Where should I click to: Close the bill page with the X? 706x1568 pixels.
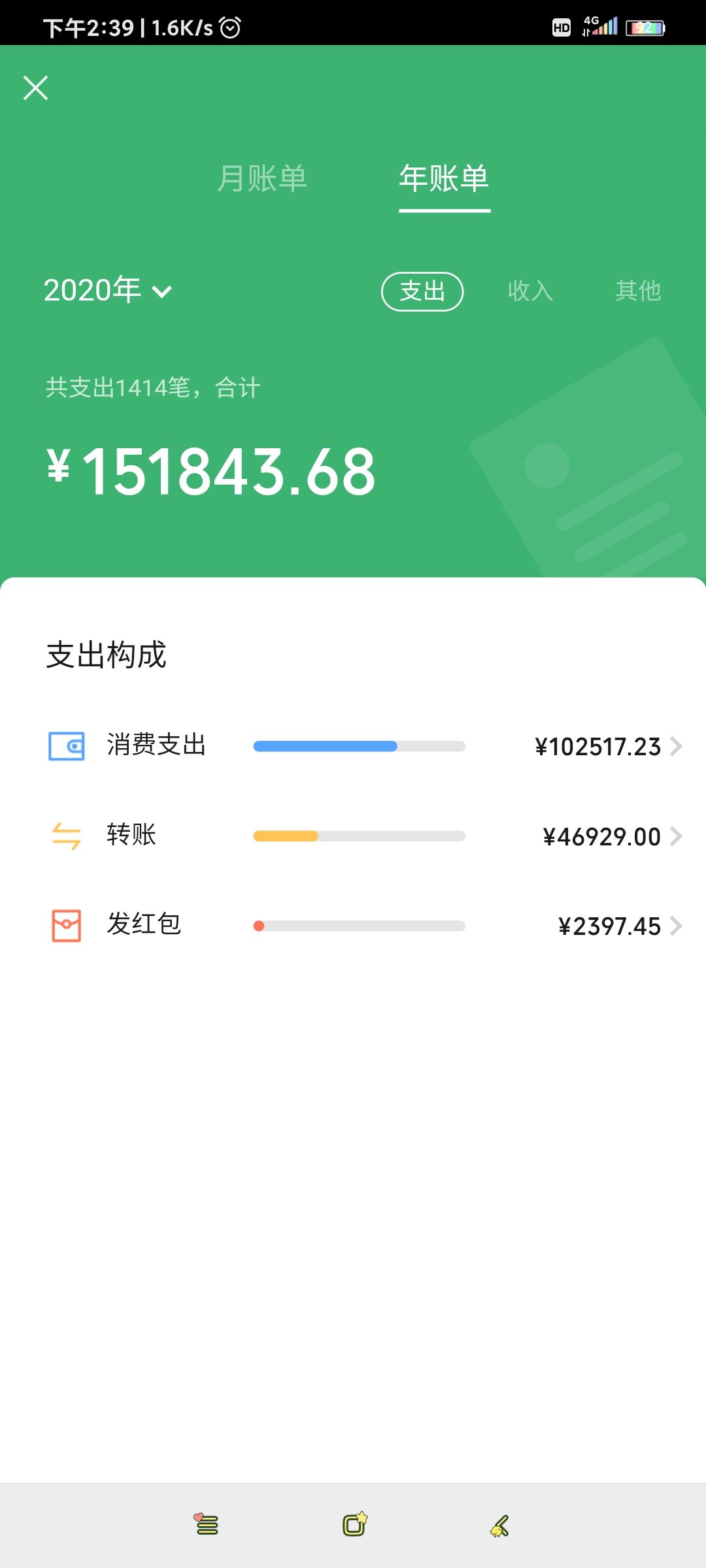(35, 88)
